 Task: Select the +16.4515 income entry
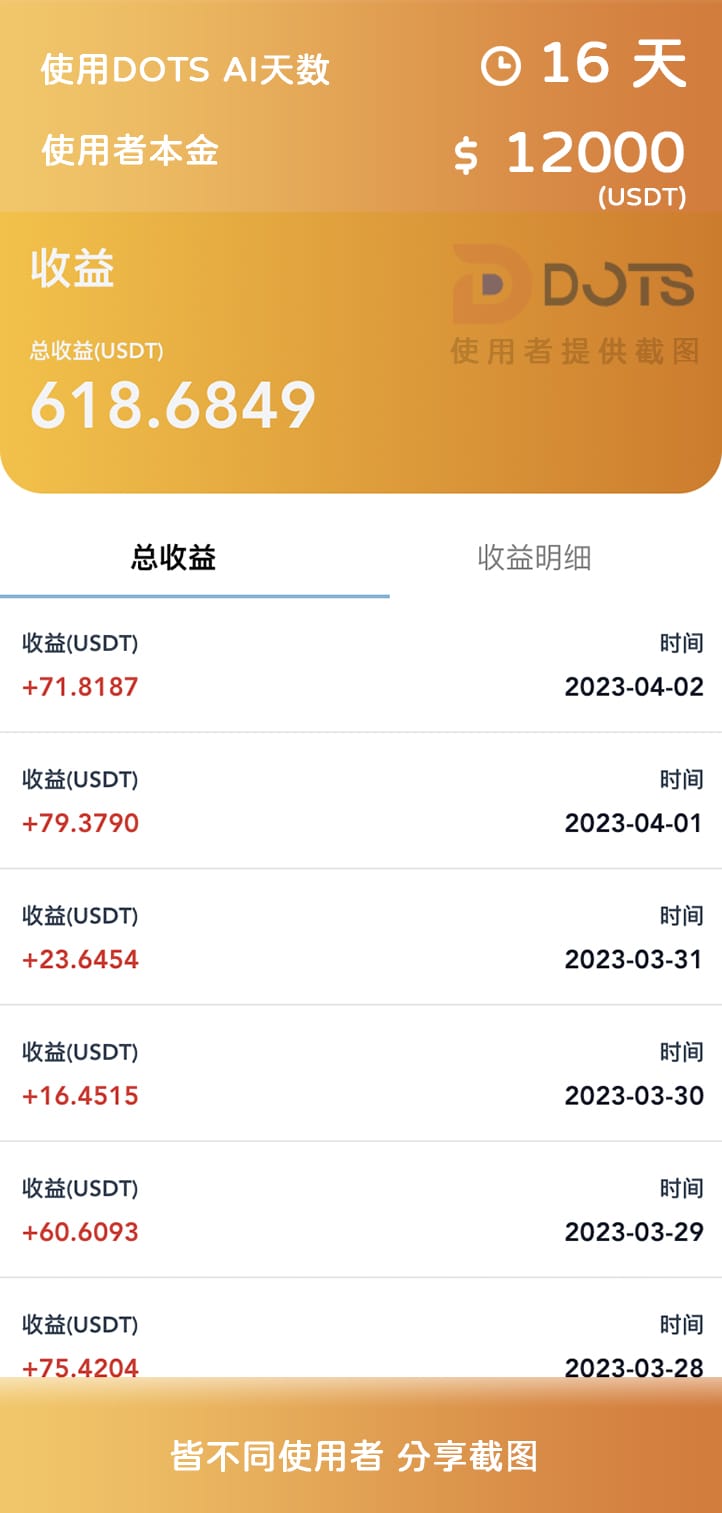79,1095
